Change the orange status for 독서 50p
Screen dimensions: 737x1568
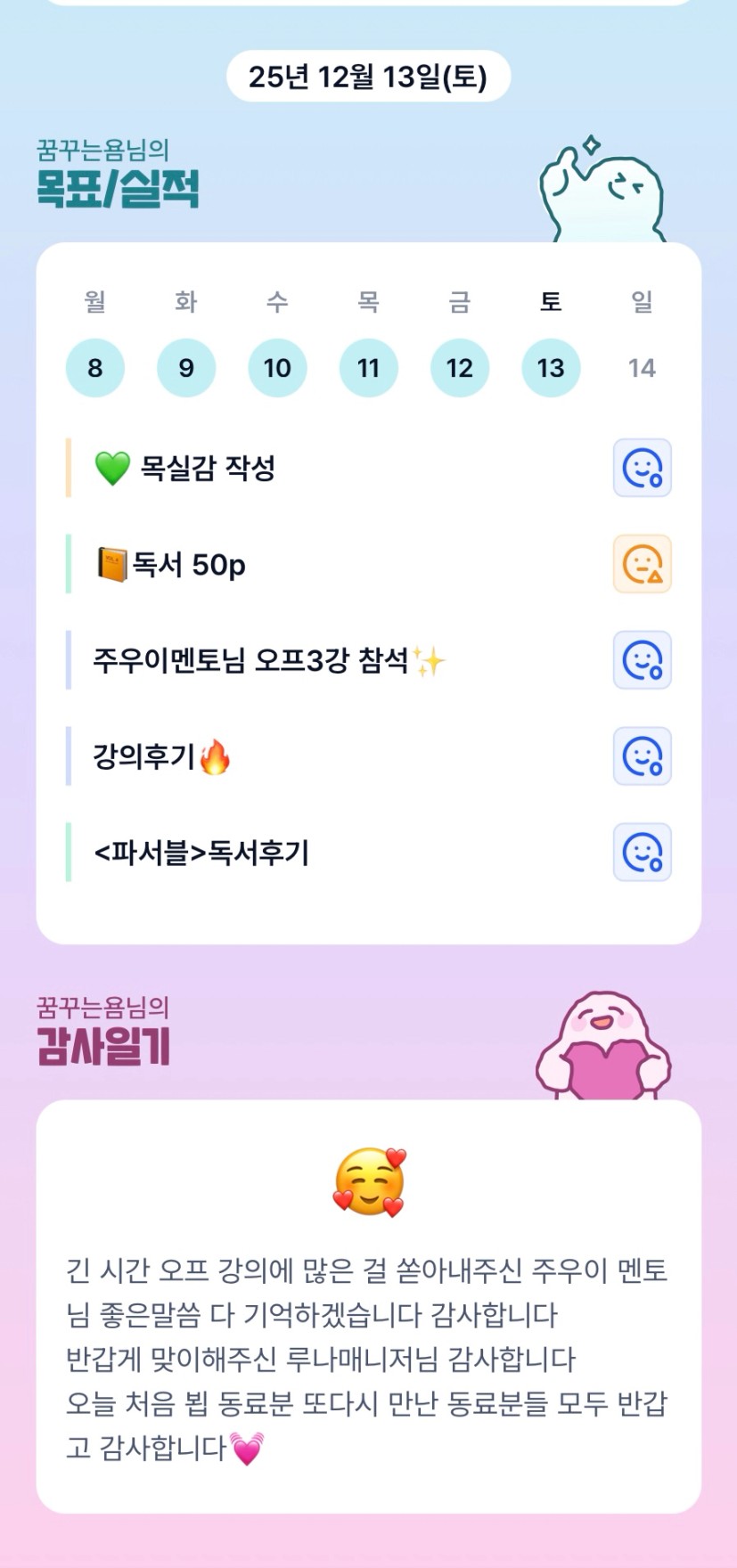click(642, 564)
